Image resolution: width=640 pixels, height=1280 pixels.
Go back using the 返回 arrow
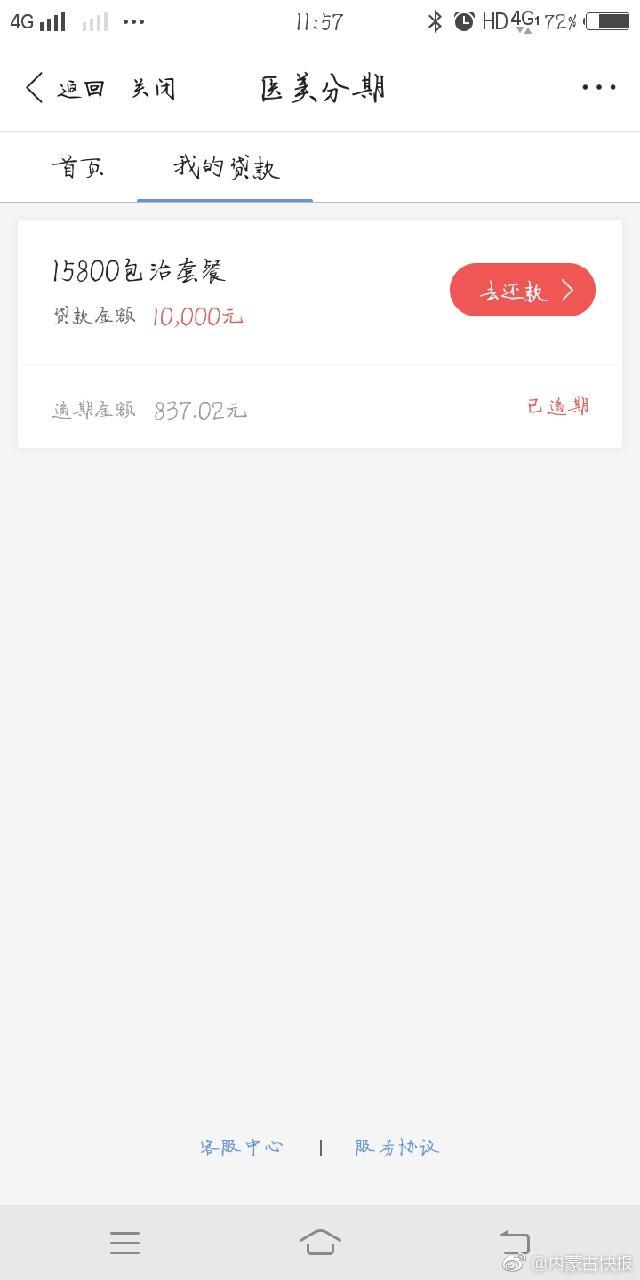(64, 89)
